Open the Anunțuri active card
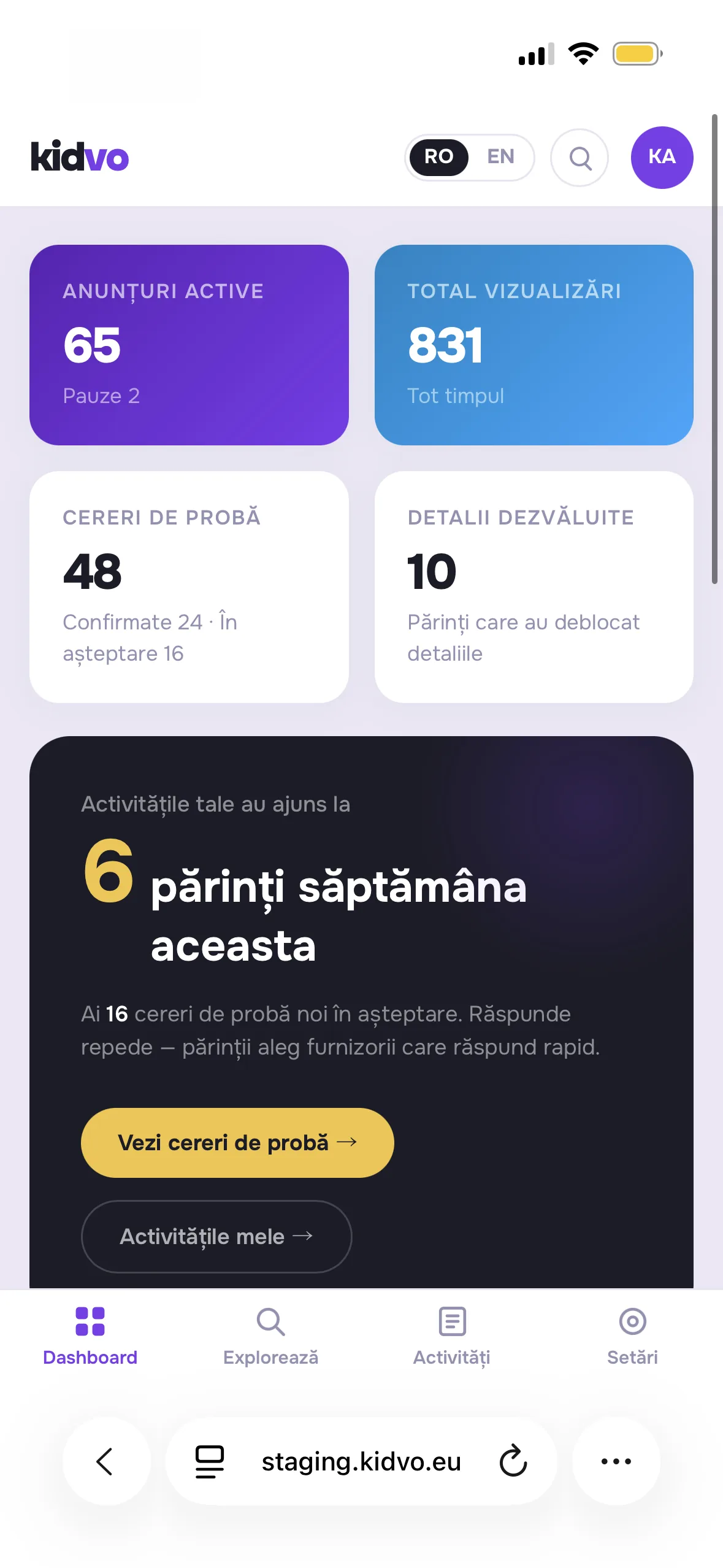This screenshot has height=1568, width=723. click(x=189, y=345)
